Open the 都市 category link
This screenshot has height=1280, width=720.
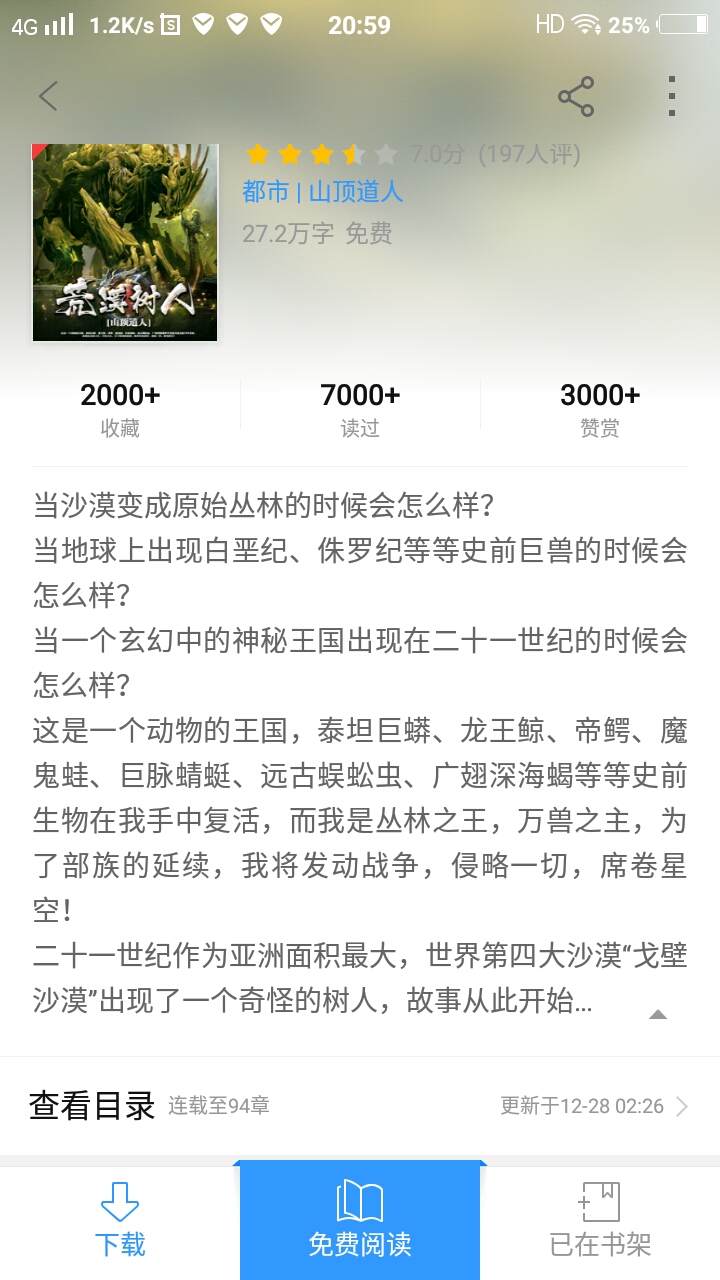pyautogui.click(x=265, y=191)
